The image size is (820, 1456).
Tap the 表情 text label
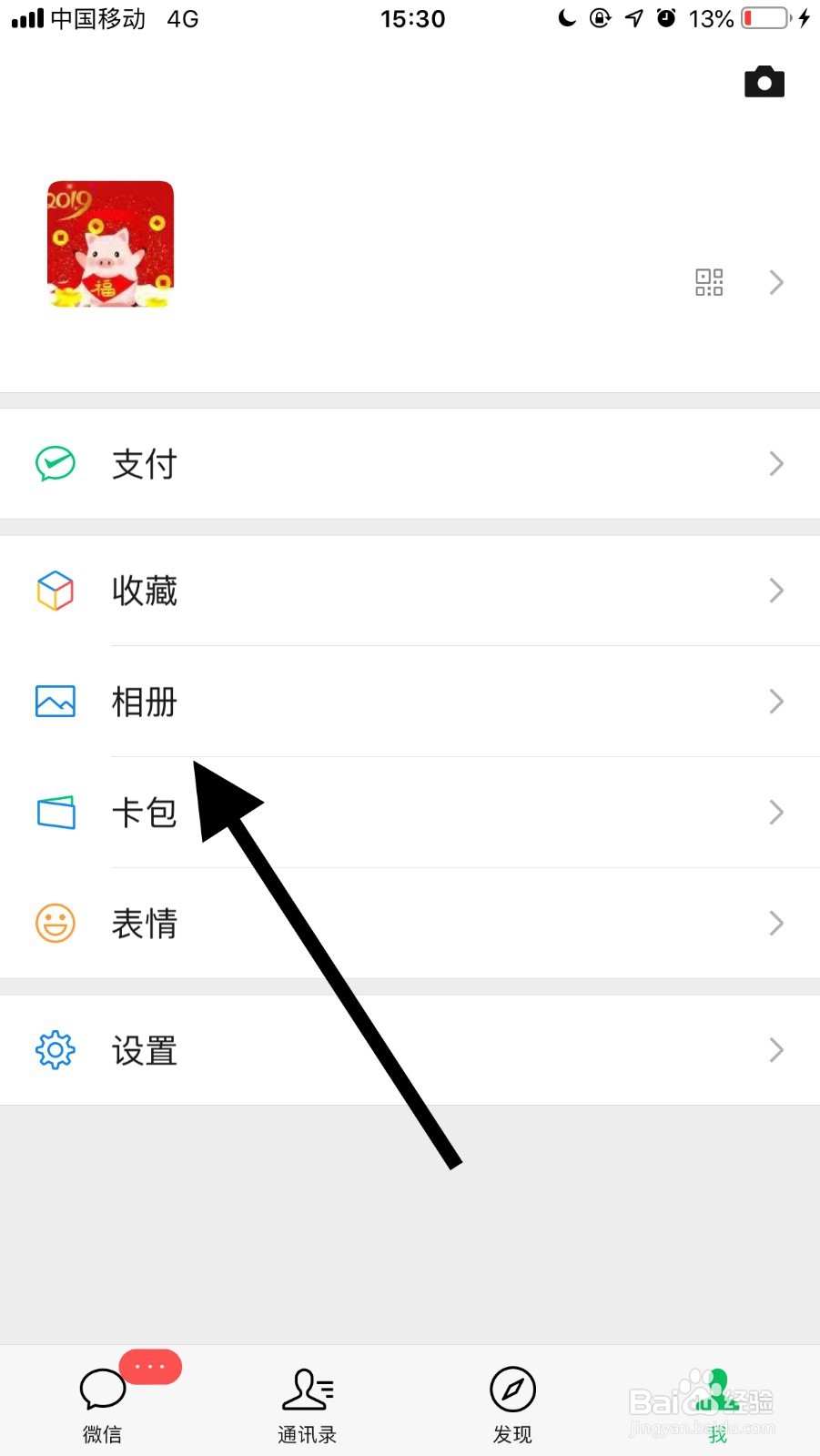(x=144, y=924)
